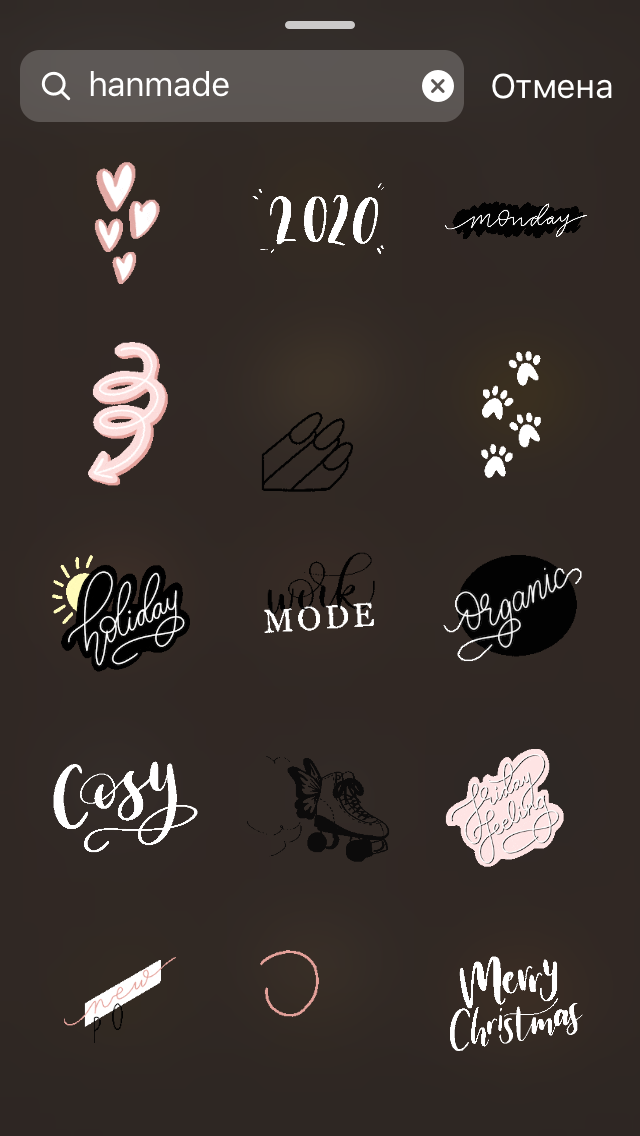Select the work MODE sticker
Screen dimensions: 640x1136
pyautogui.click(x=320, y=598)
